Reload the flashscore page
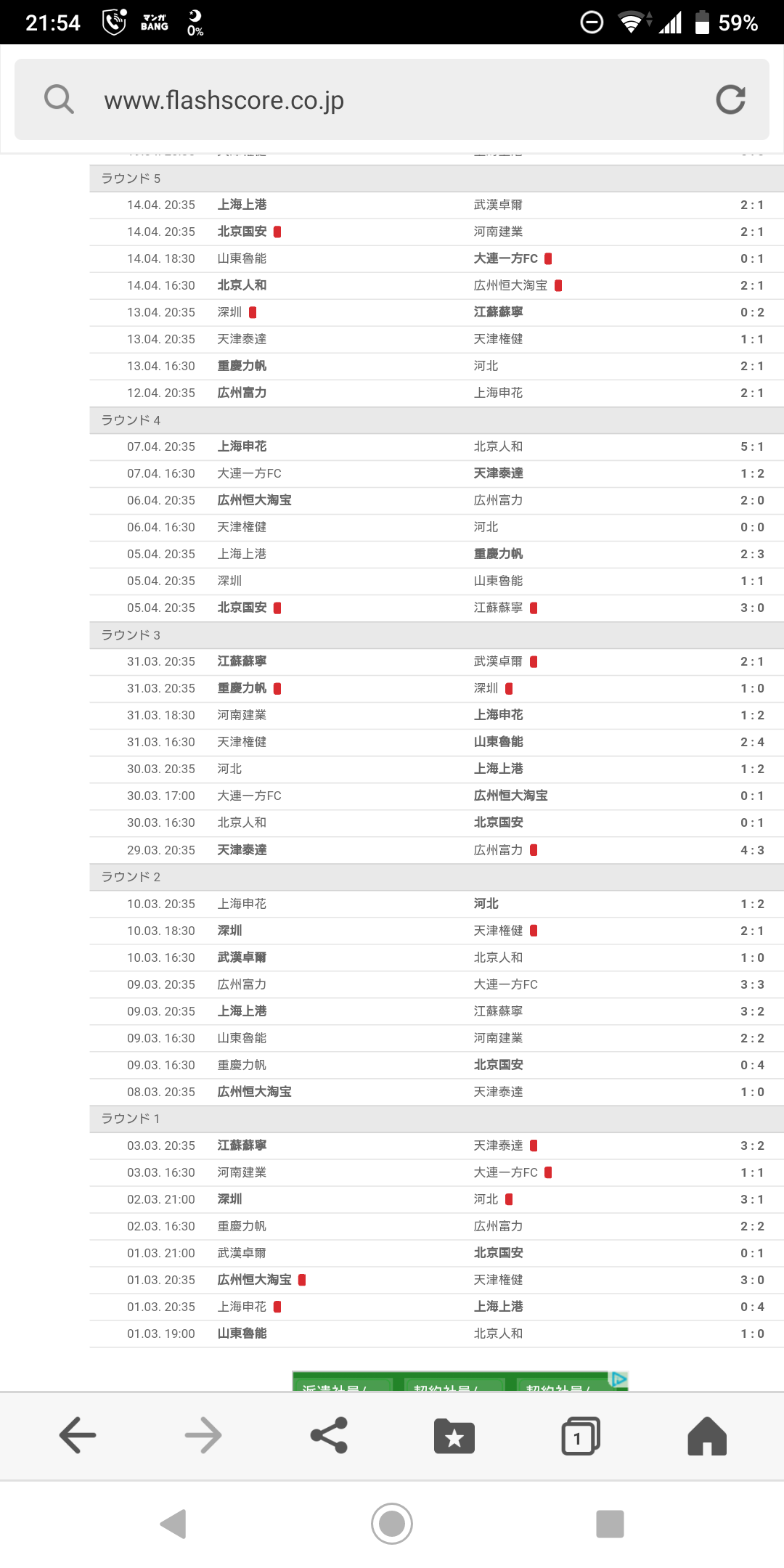Screen dimensions: 784x1568 click(730, 99)
